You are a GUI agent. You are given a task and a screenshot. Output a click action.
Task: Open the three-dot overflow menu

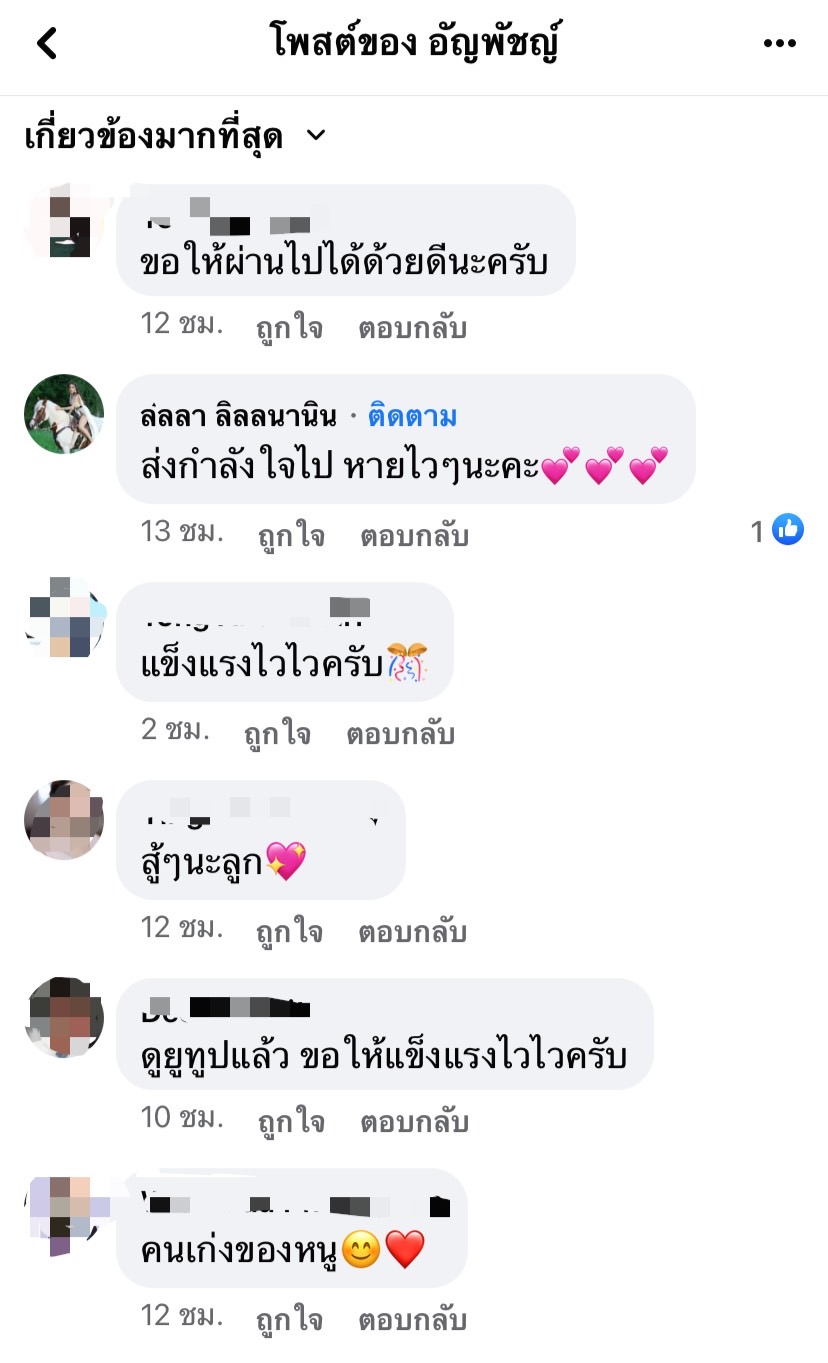coord(780,43)
